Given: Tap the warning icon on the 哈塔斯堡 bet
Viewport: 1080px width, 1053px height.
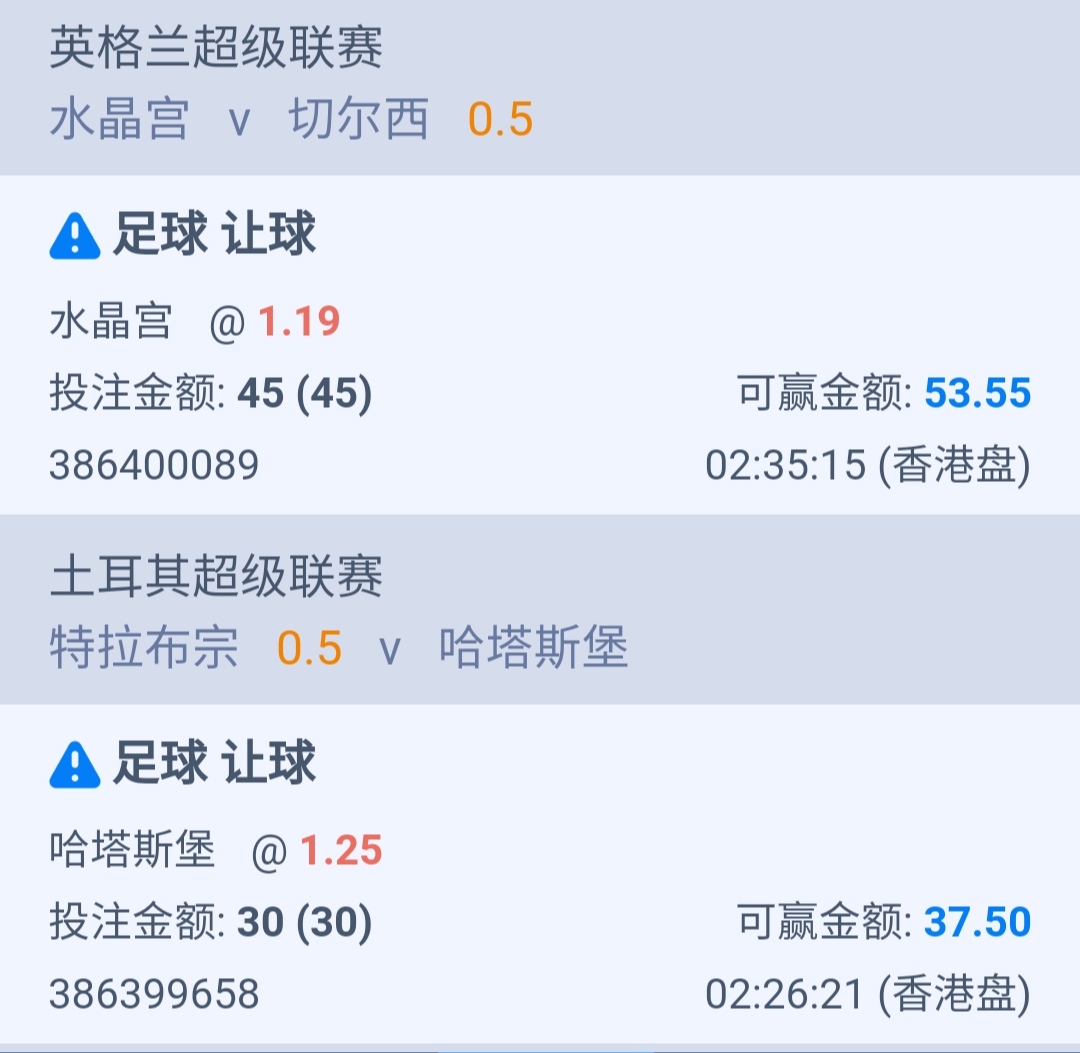Looking at the screenshot, I should pos(75,766).
